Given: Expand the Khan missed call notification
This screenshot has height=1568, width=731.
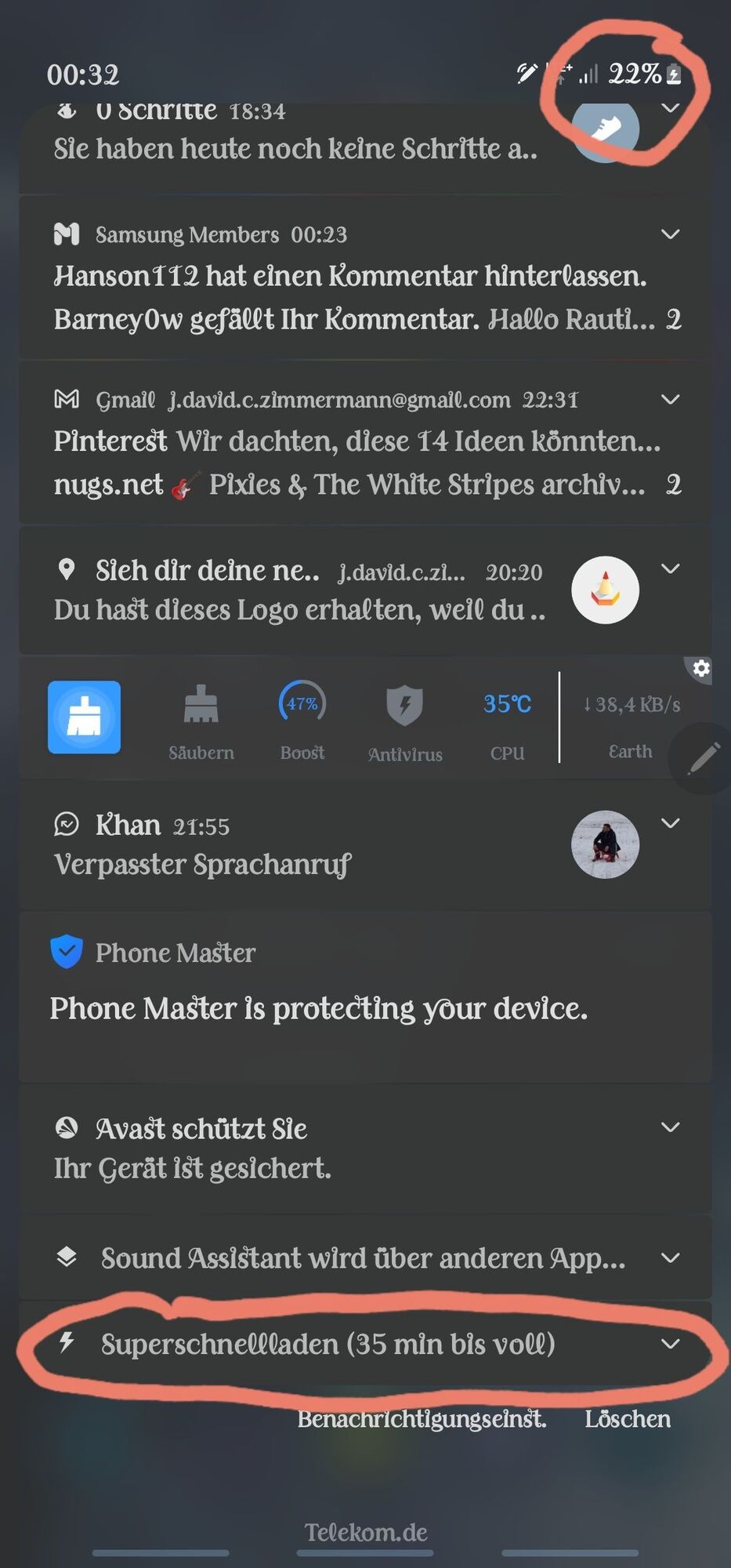Looking at the screenshot, I should coord(670,823).
